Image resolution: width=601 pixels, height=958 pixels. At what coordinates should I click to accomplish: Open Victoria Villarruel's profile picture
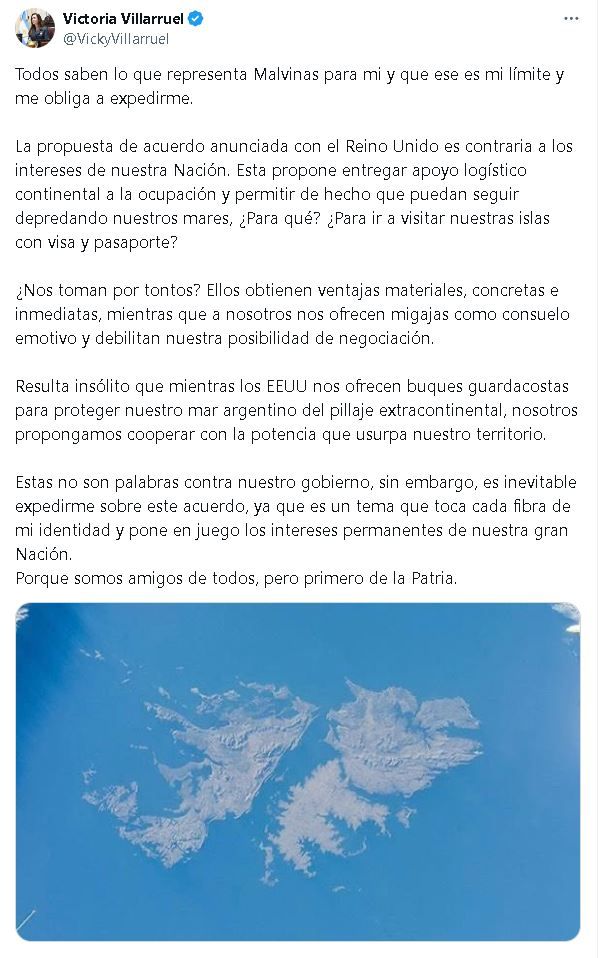click(35, 28)
